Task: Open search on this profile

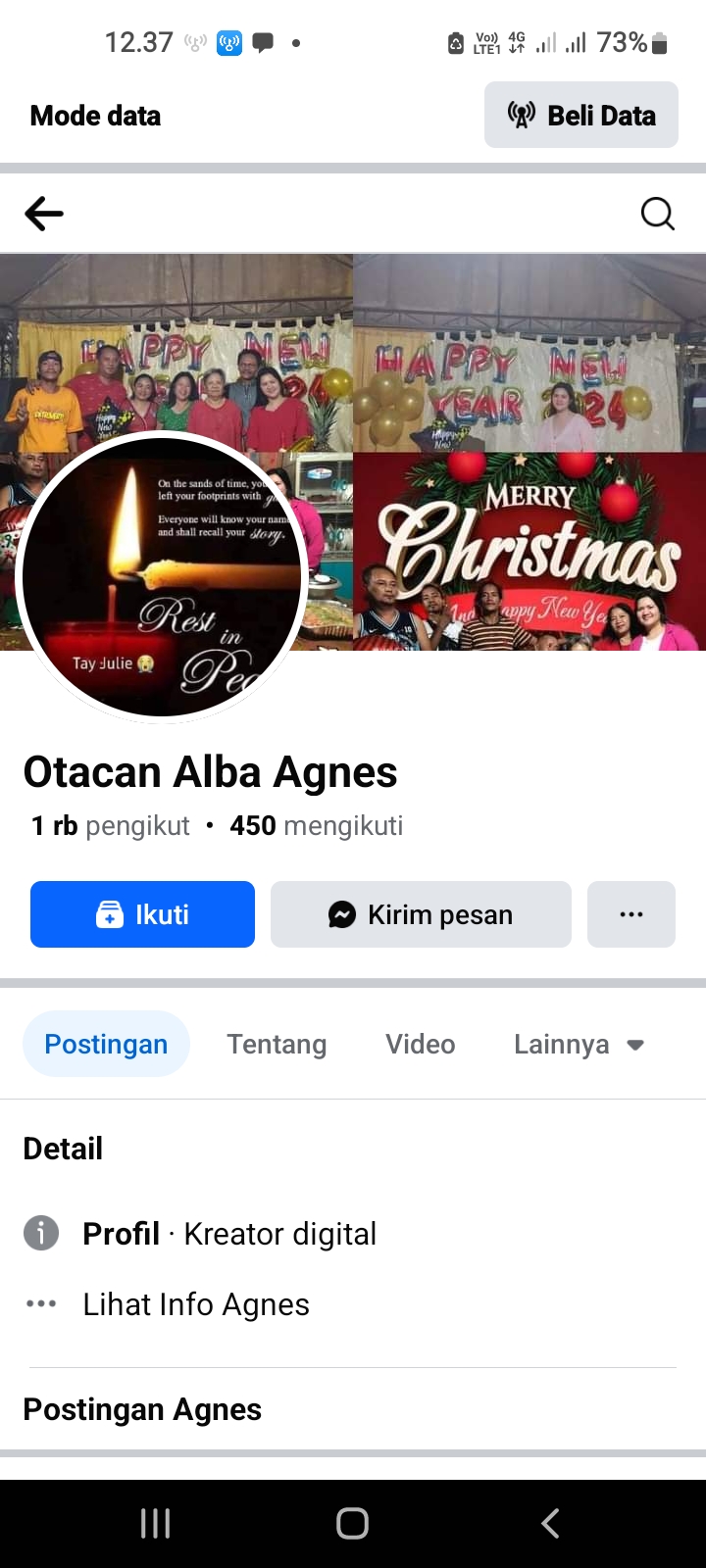Action: 657,213
